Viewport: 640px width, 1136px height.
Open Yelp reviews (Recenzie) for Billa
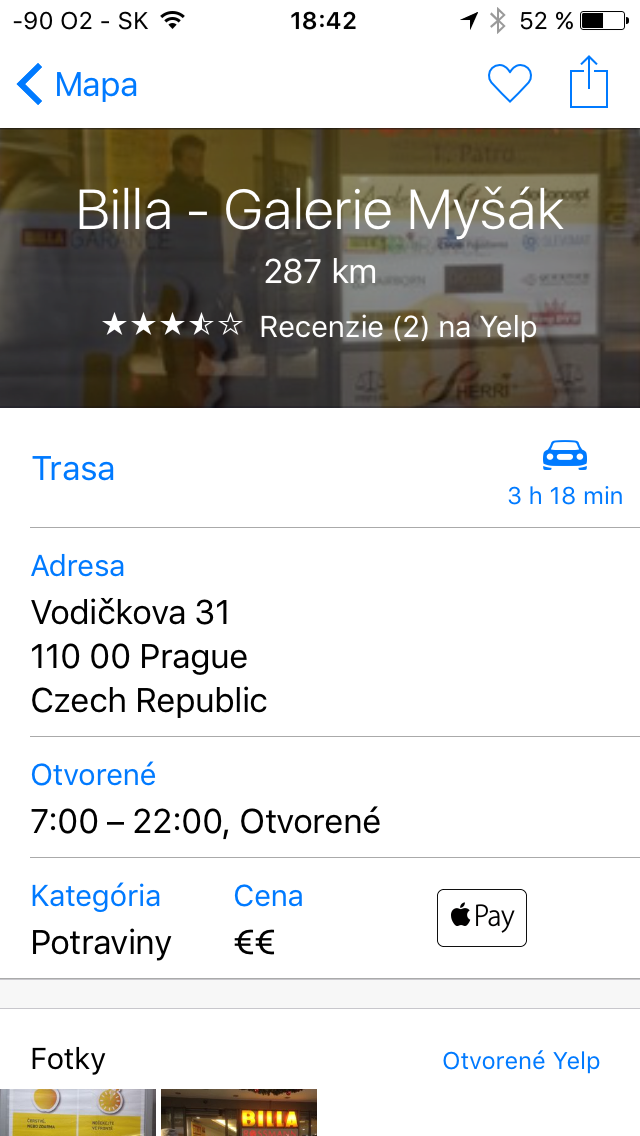(397, 327)
